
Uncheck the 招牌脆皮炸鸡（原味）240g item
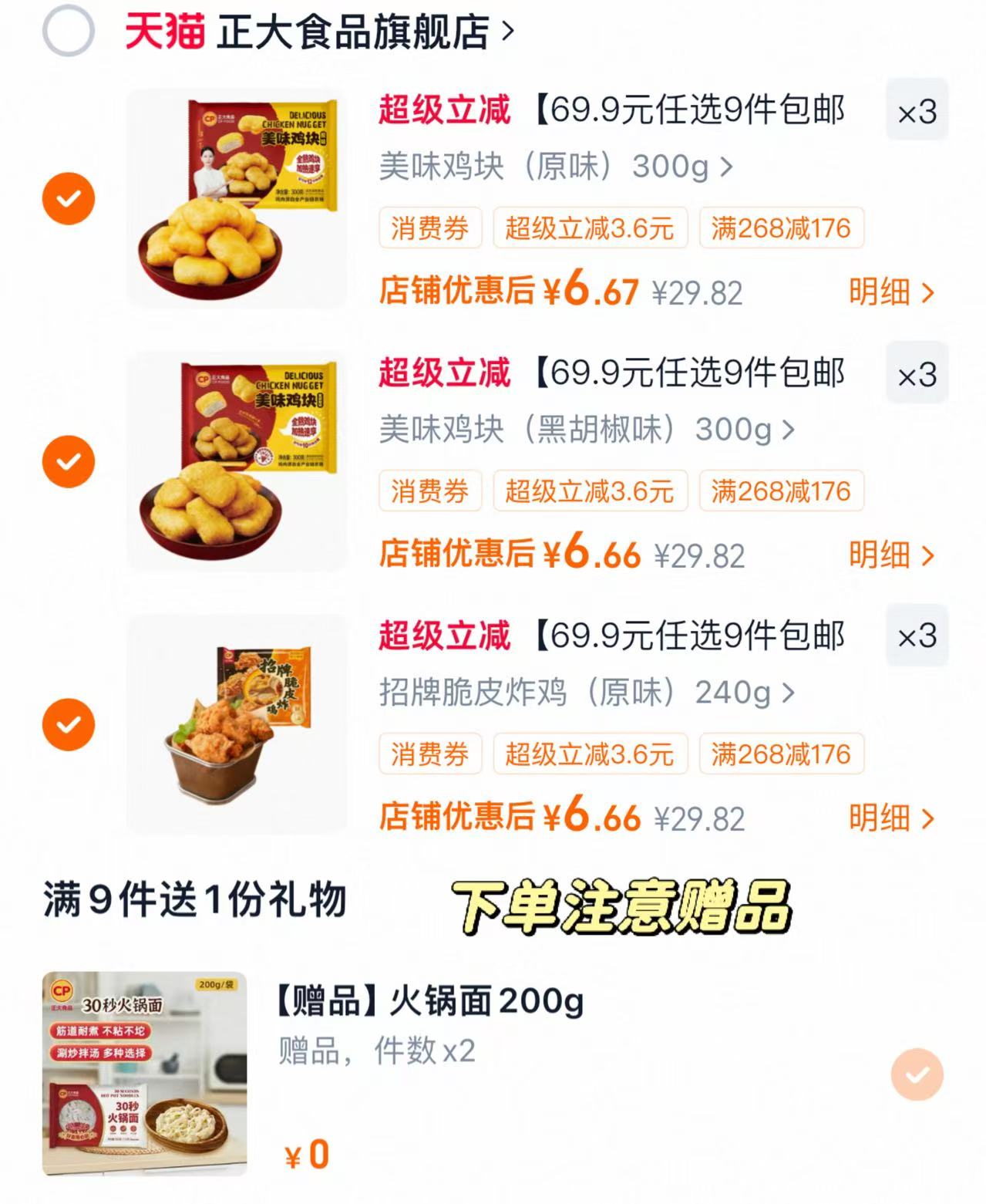tap(69, 724)
